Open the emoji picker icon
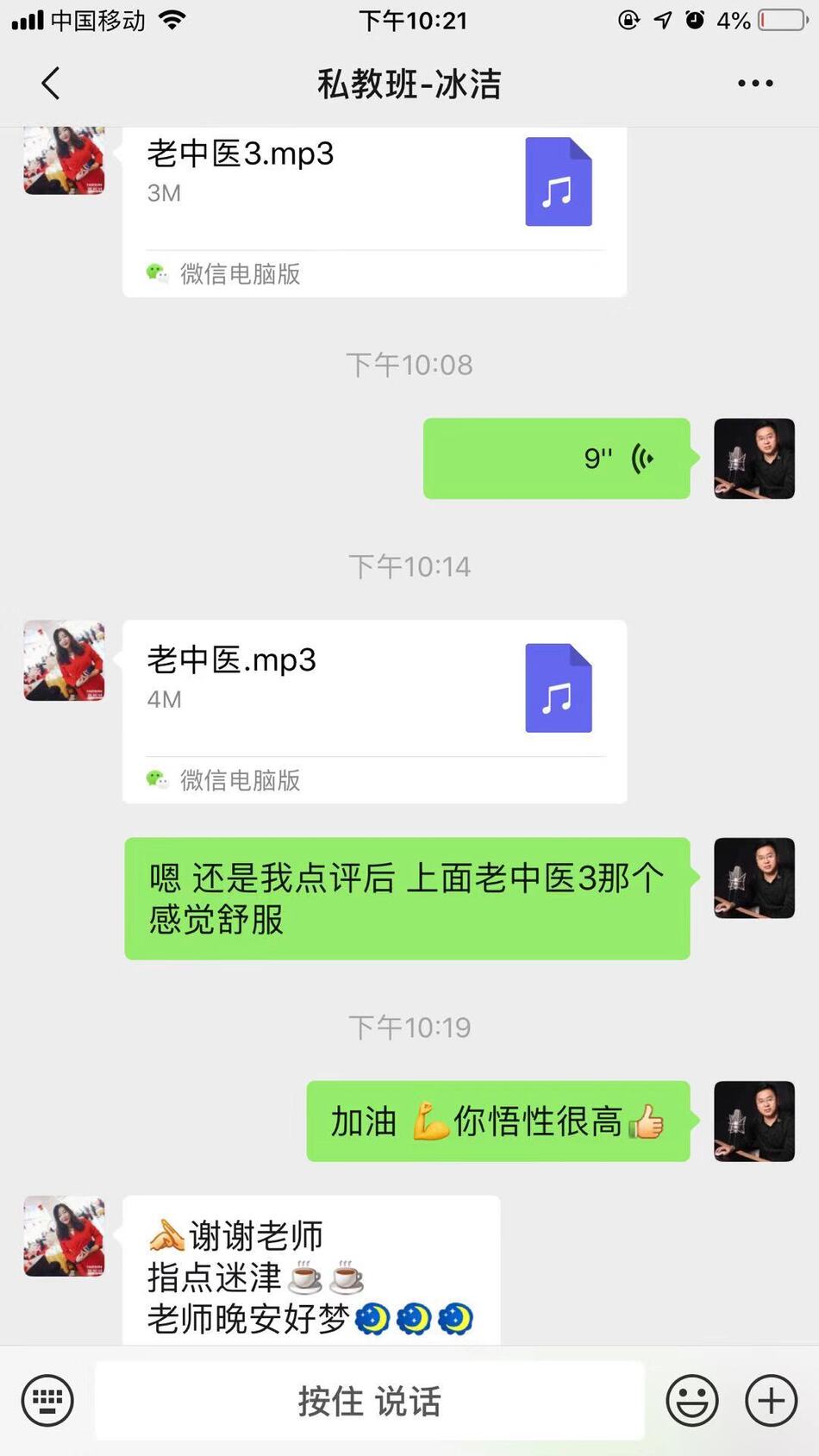 692,1400
